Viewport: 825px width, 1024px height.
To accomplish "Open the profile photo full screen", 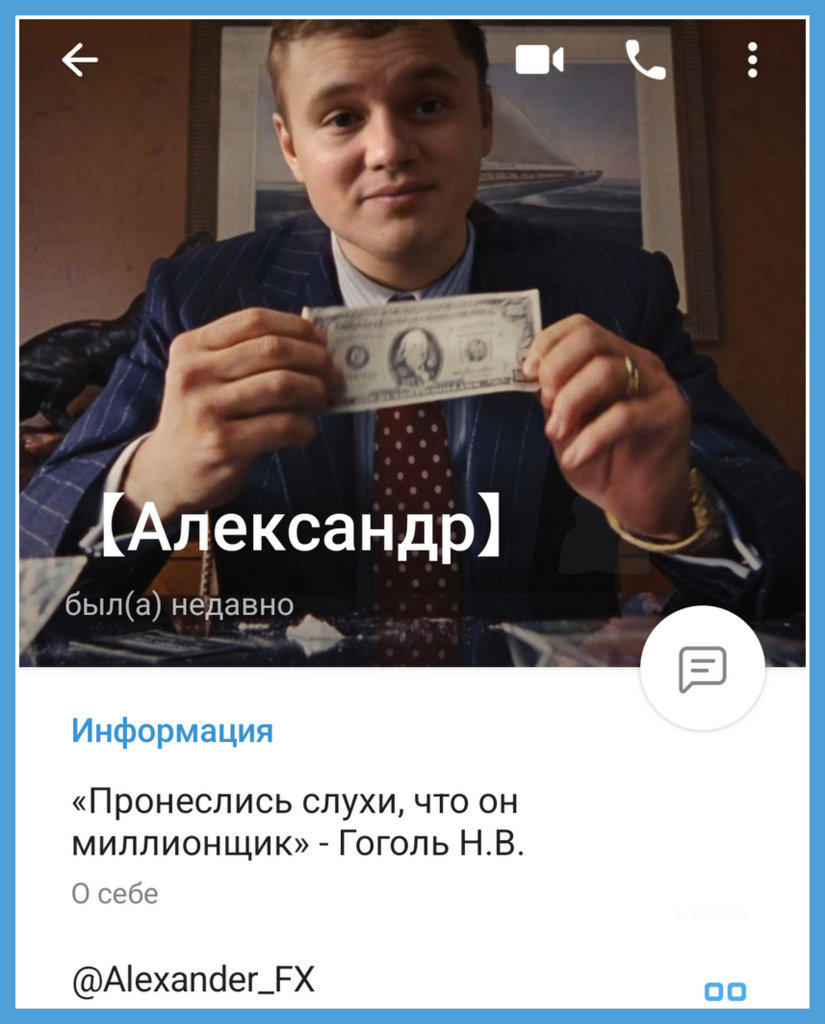I will coord(400,300).
